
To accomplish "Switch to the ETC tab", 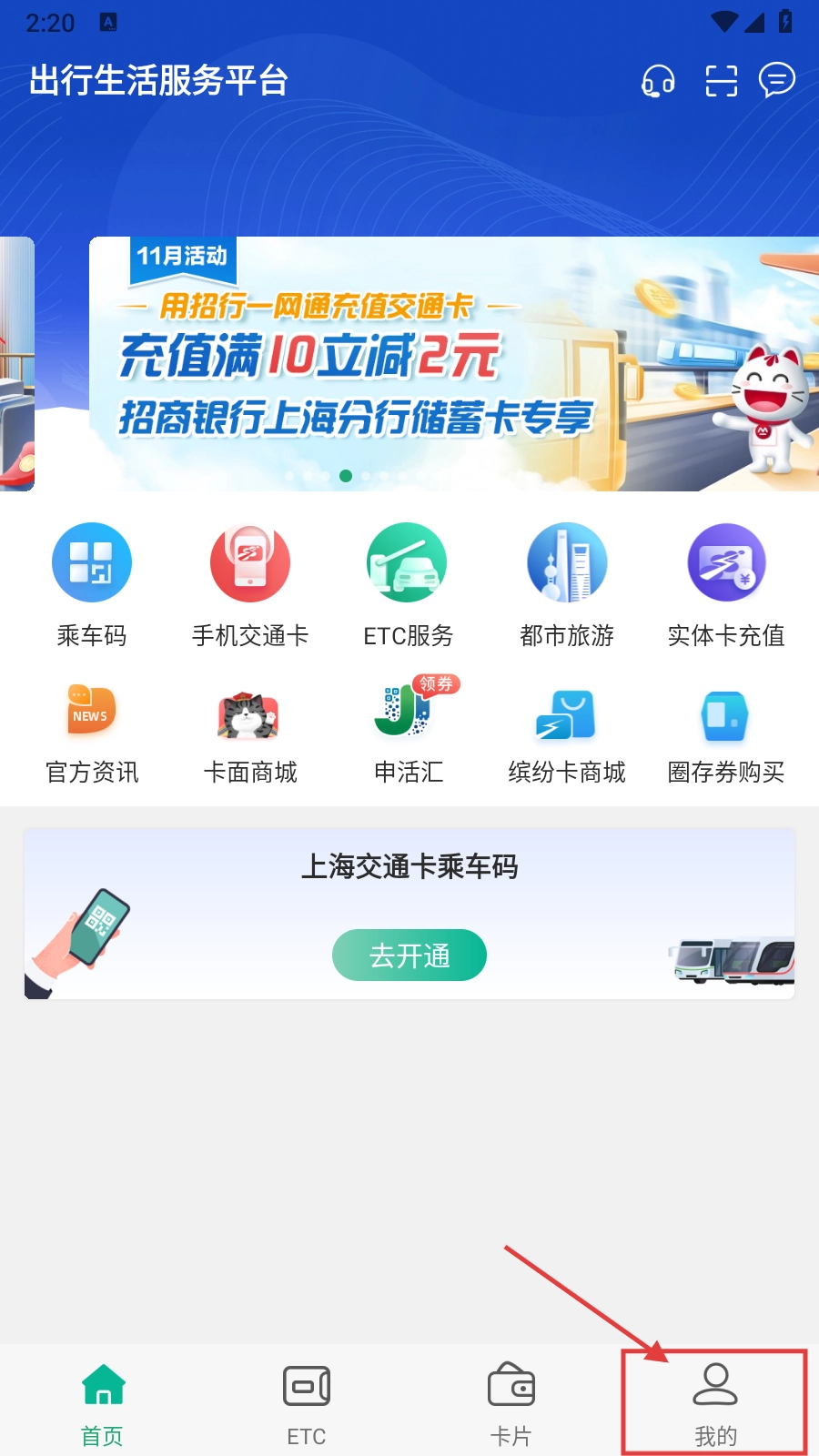I will pos(307,1403).
